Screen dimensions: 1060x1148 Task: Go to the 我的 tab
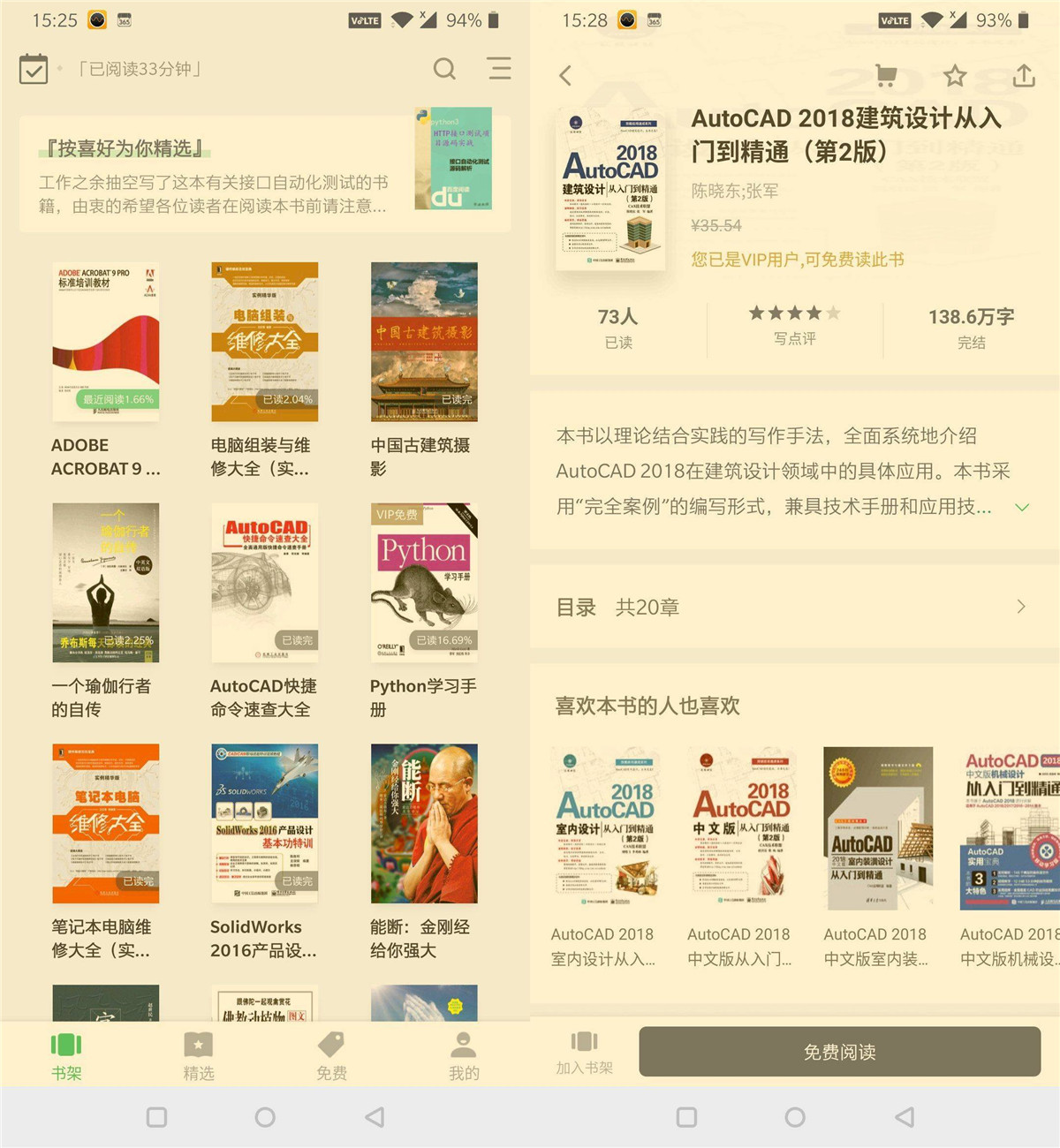tap(464, 1055)
